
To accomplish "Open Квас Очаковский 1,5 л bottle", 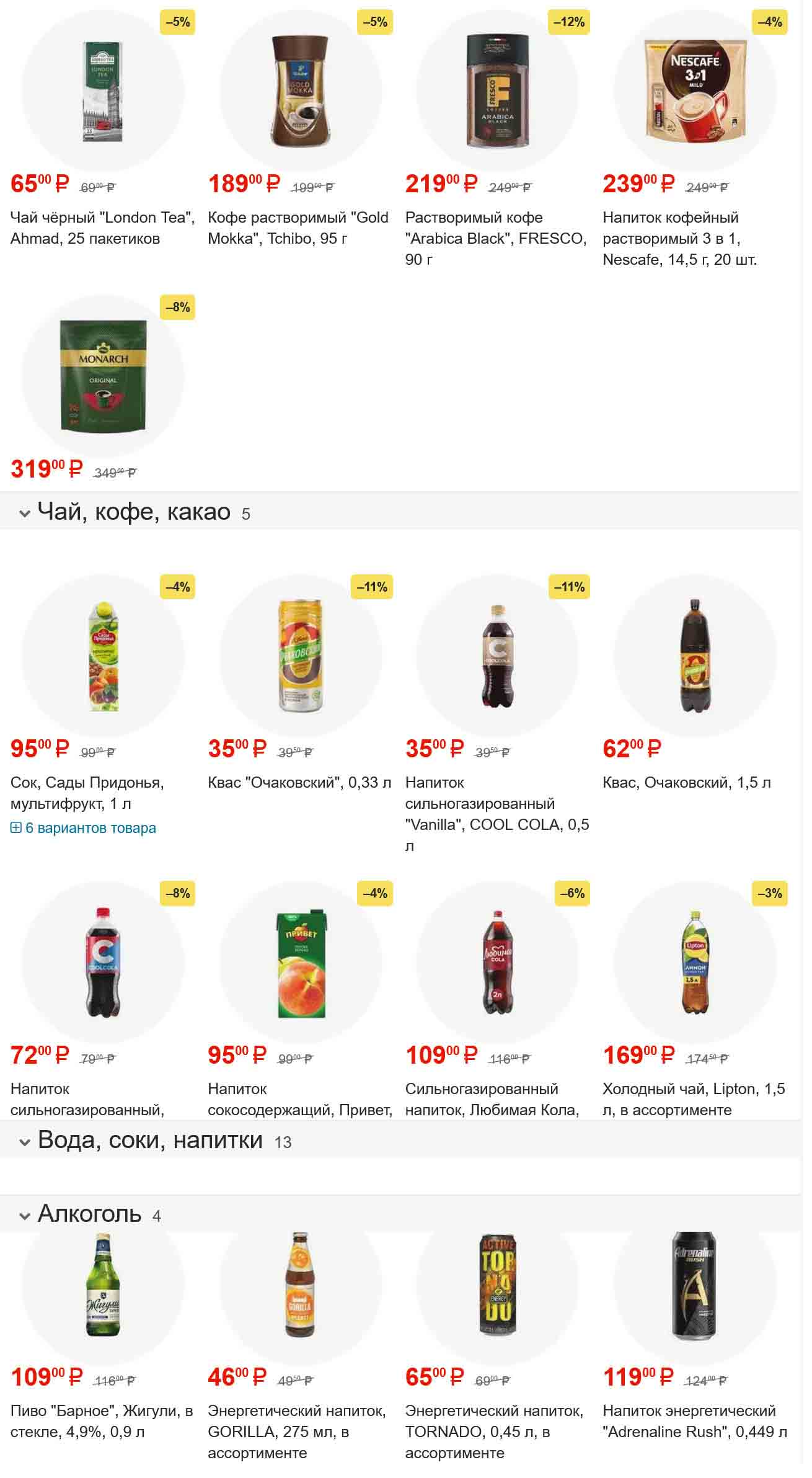I will tap(686, 783).
